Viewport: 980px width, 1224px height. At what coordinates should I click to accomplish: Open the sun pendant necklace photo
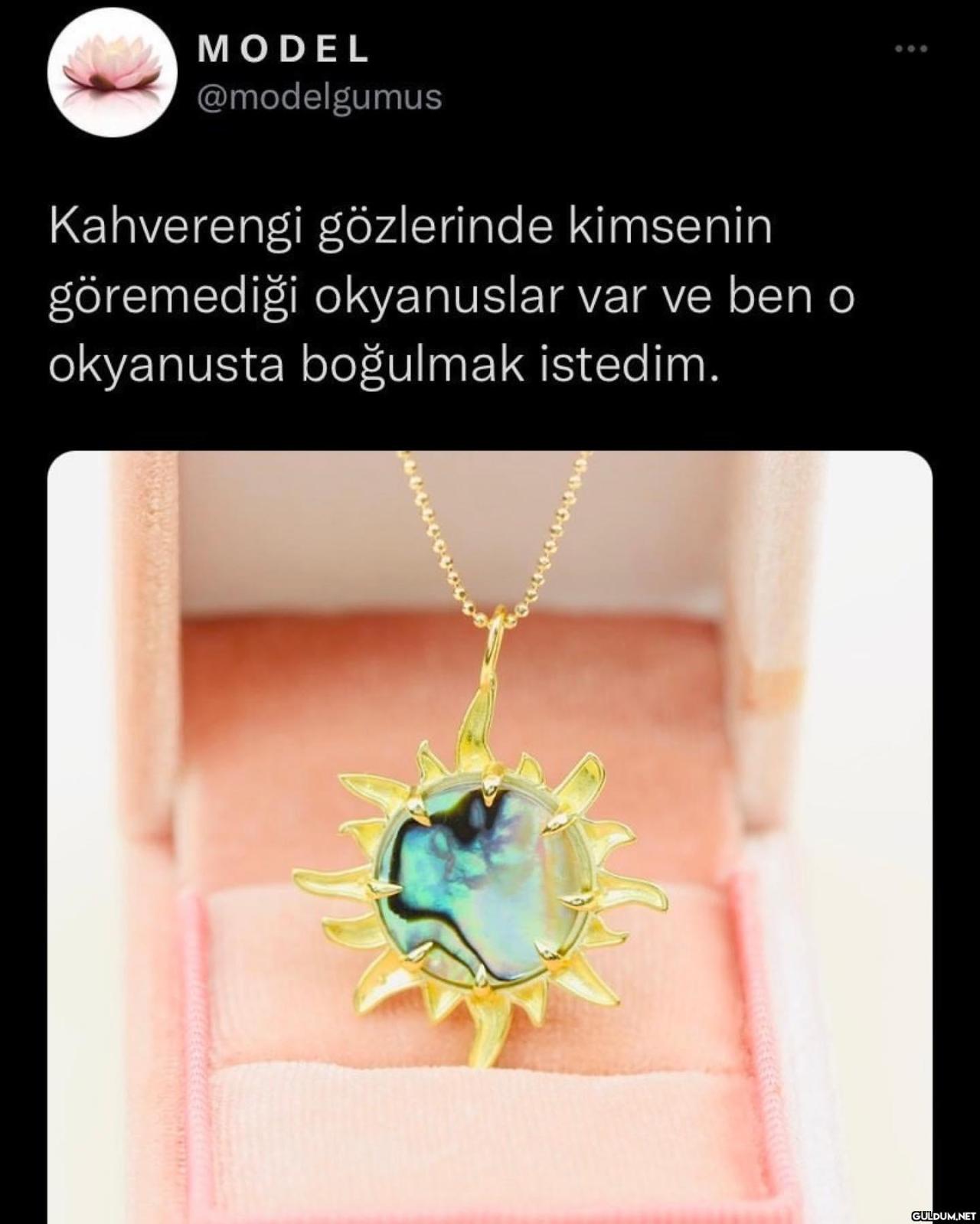point(490,834)
